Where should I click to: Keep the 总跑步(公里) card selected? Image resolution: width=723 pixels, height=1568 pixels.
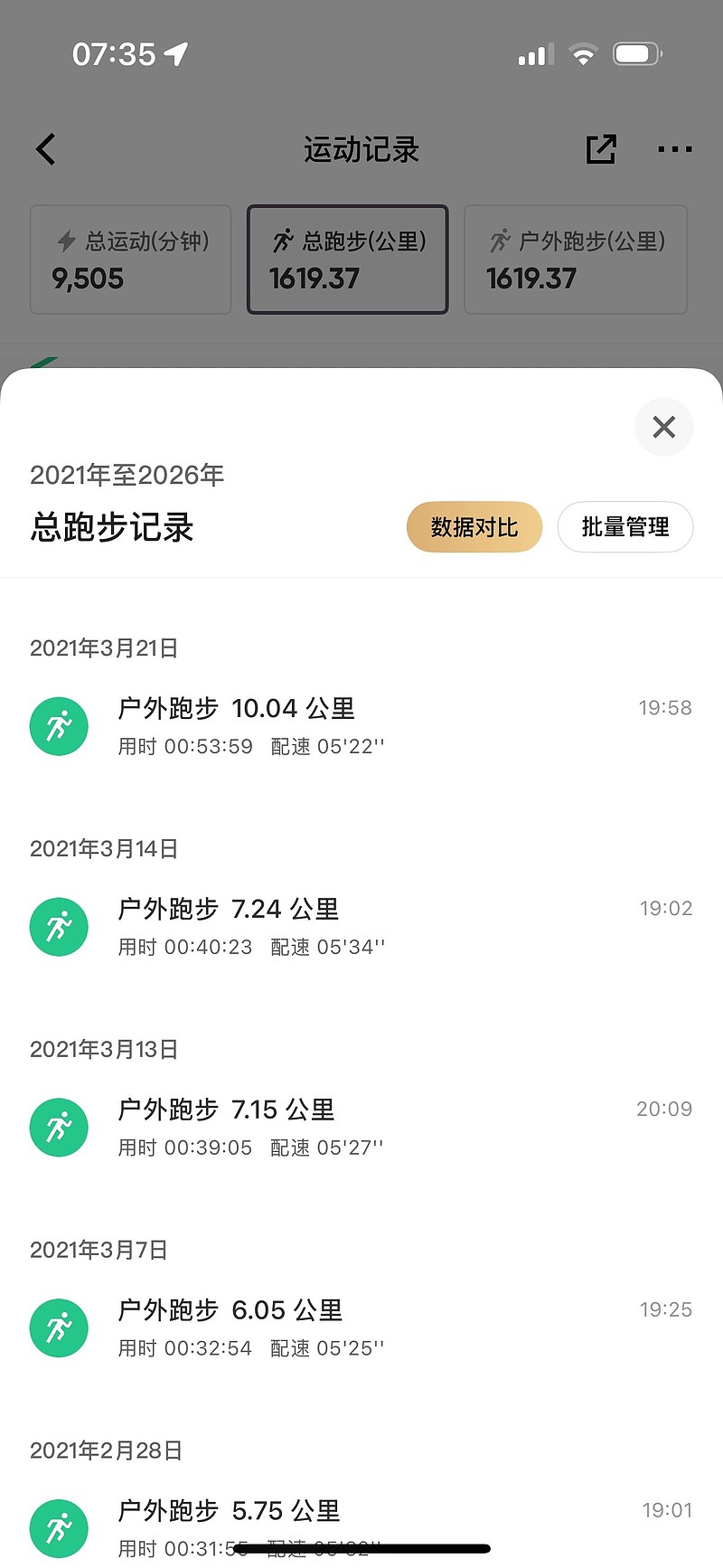pos(347,260)
